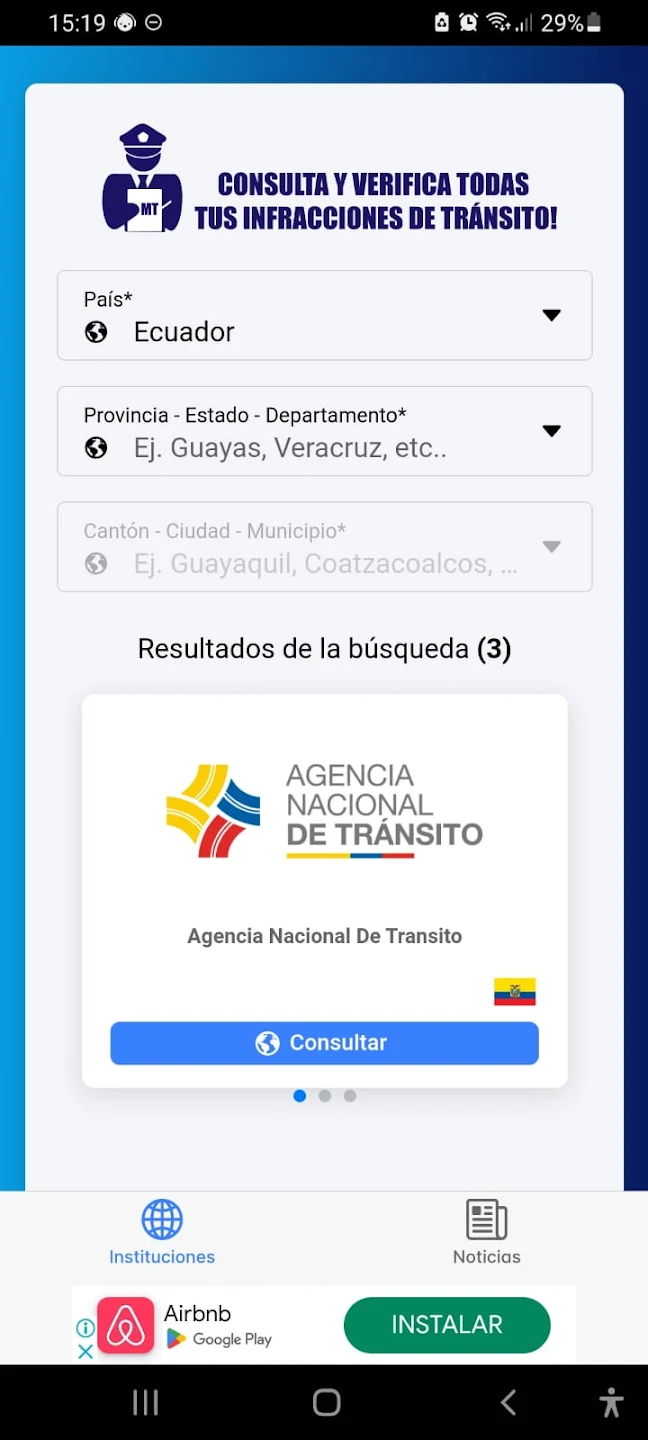The height and width of the screenshot is (1440, 648).
Task: Open the ad info icon
Action: [86, 1328]
